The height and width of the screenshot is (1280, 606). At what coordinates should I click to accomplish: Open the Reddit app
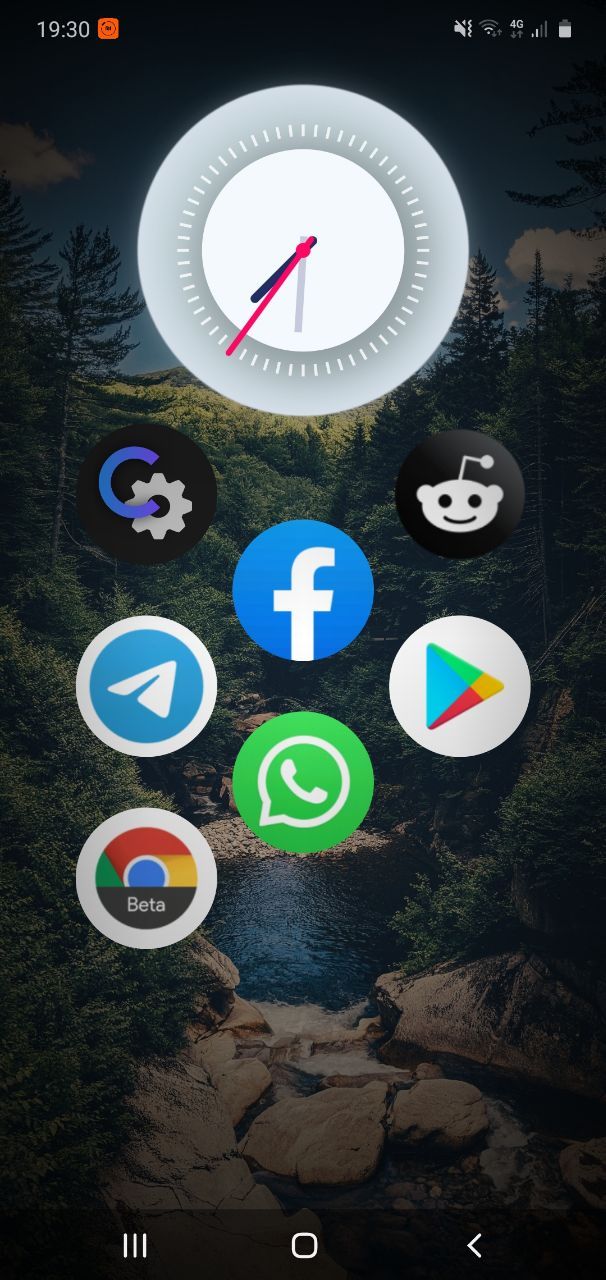click(x=459, y=494)
